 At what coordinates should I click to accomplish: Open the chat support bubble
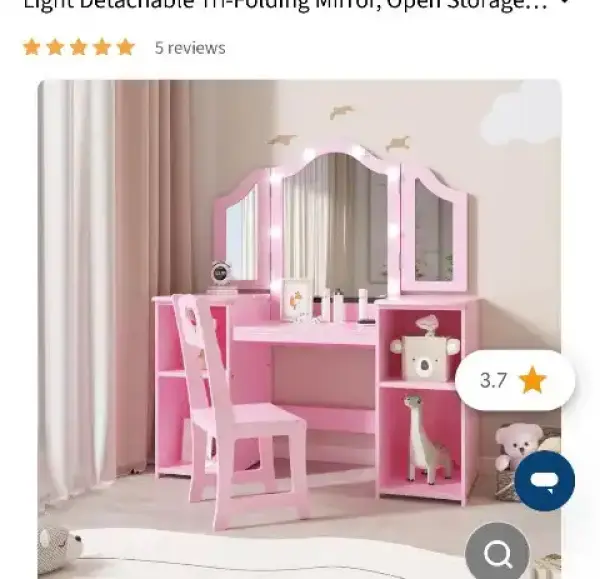[545, 481]
